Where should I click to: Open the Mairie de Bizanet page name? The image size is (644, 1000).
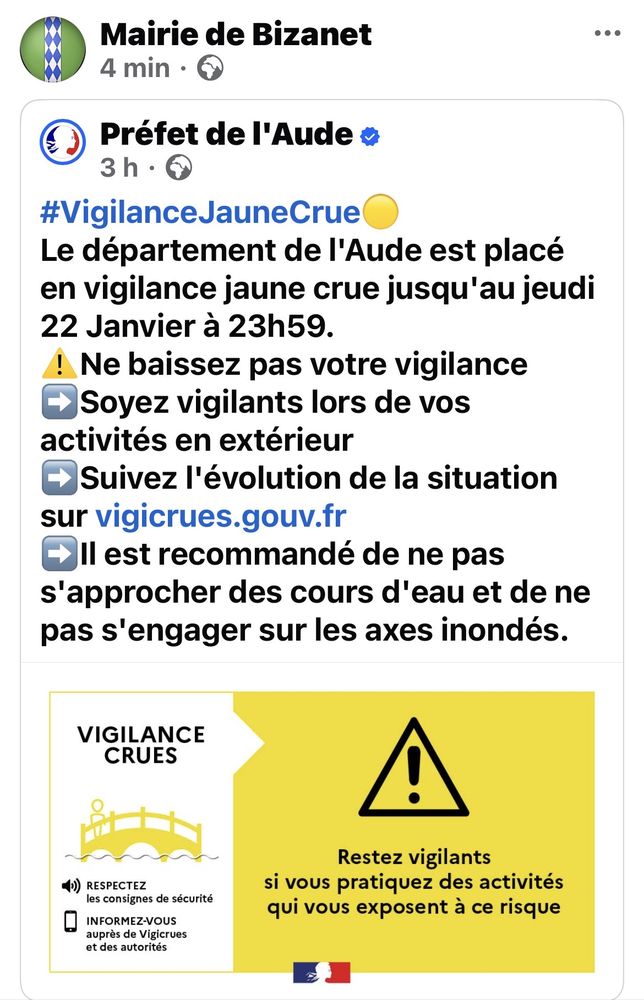click(x=236, y=34)
